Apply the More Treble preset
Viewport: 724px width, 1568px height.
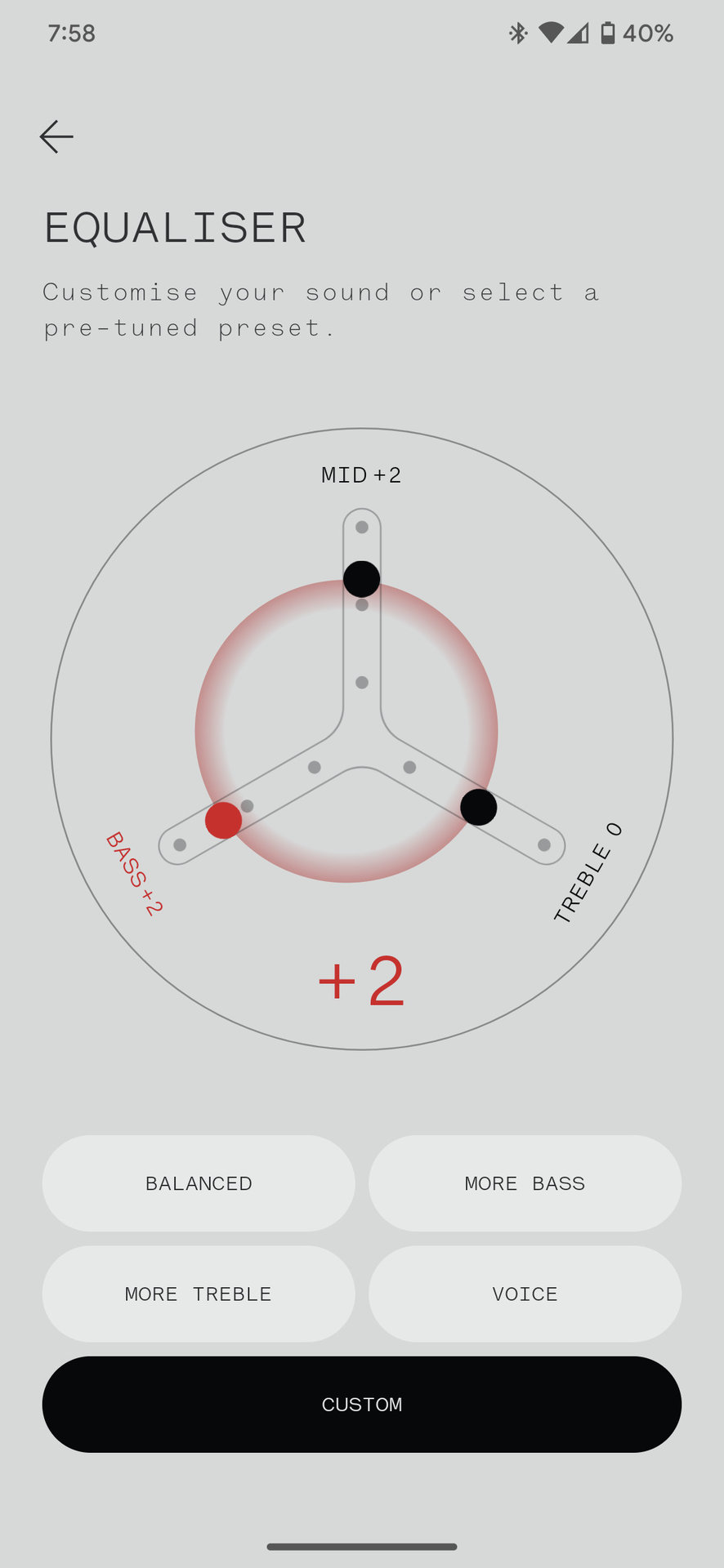(x=199, y=1294)
